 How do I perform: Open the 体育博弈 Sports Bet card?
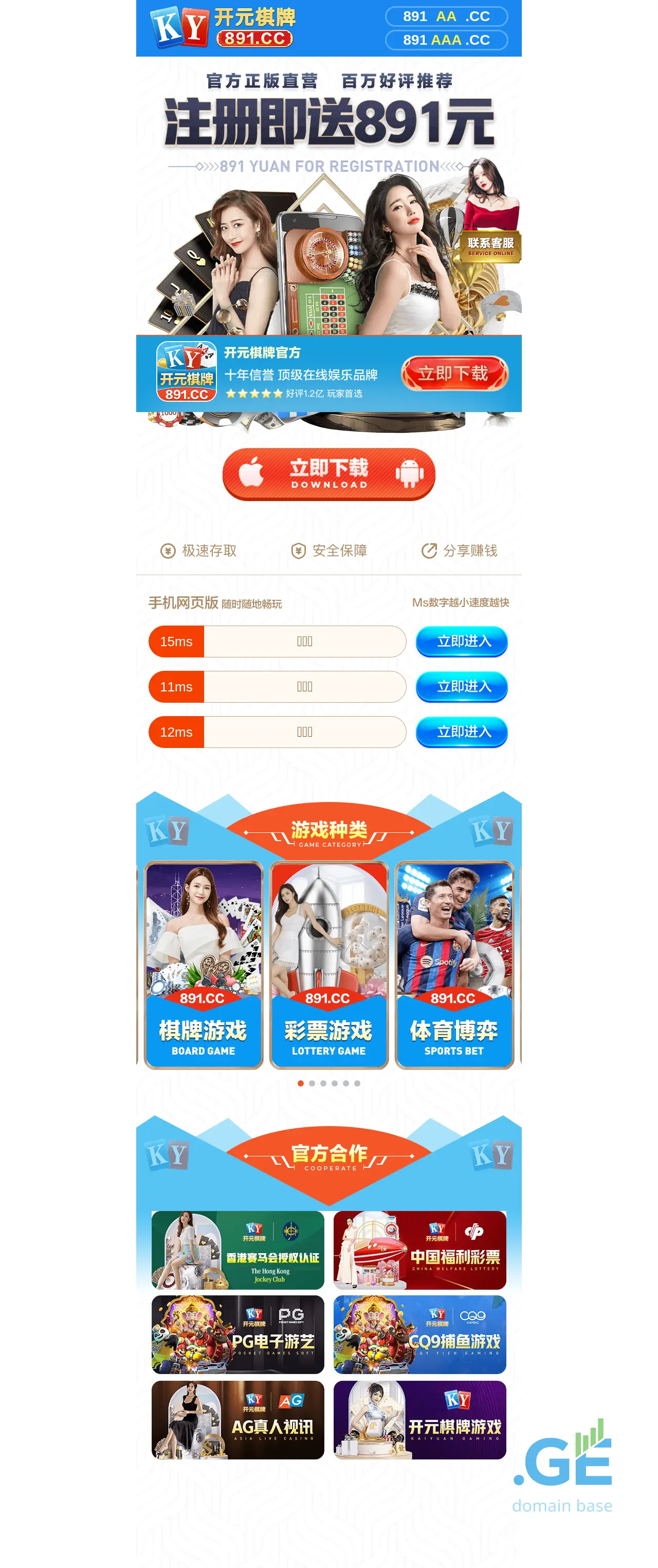click(454, 965)
